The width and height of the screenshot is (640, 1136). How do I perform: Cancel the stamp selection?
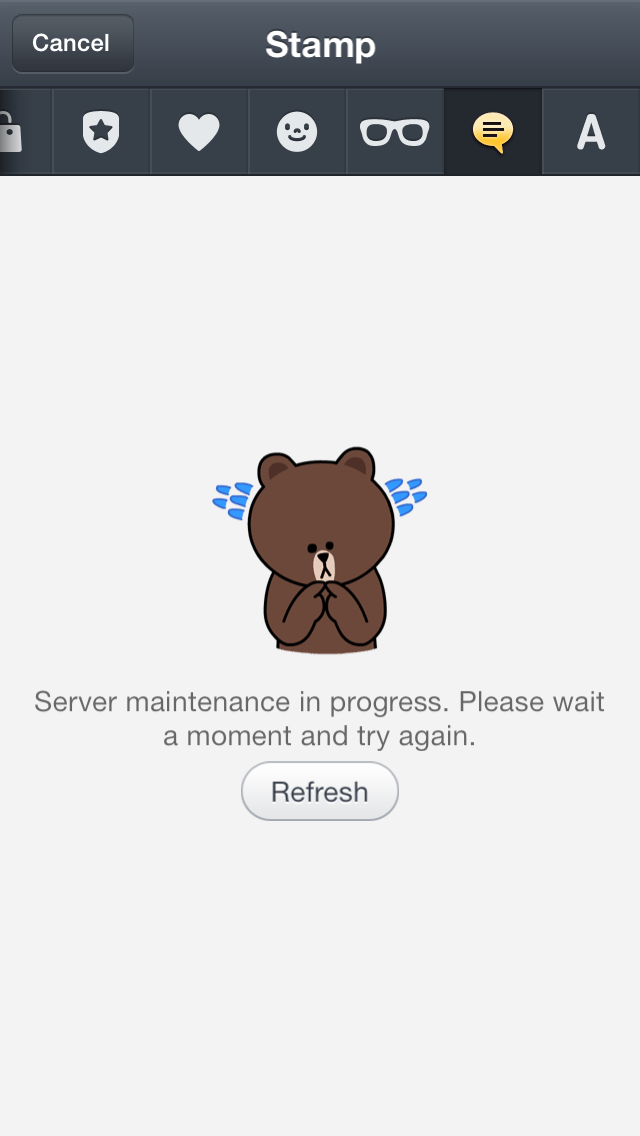click(72, 44)
